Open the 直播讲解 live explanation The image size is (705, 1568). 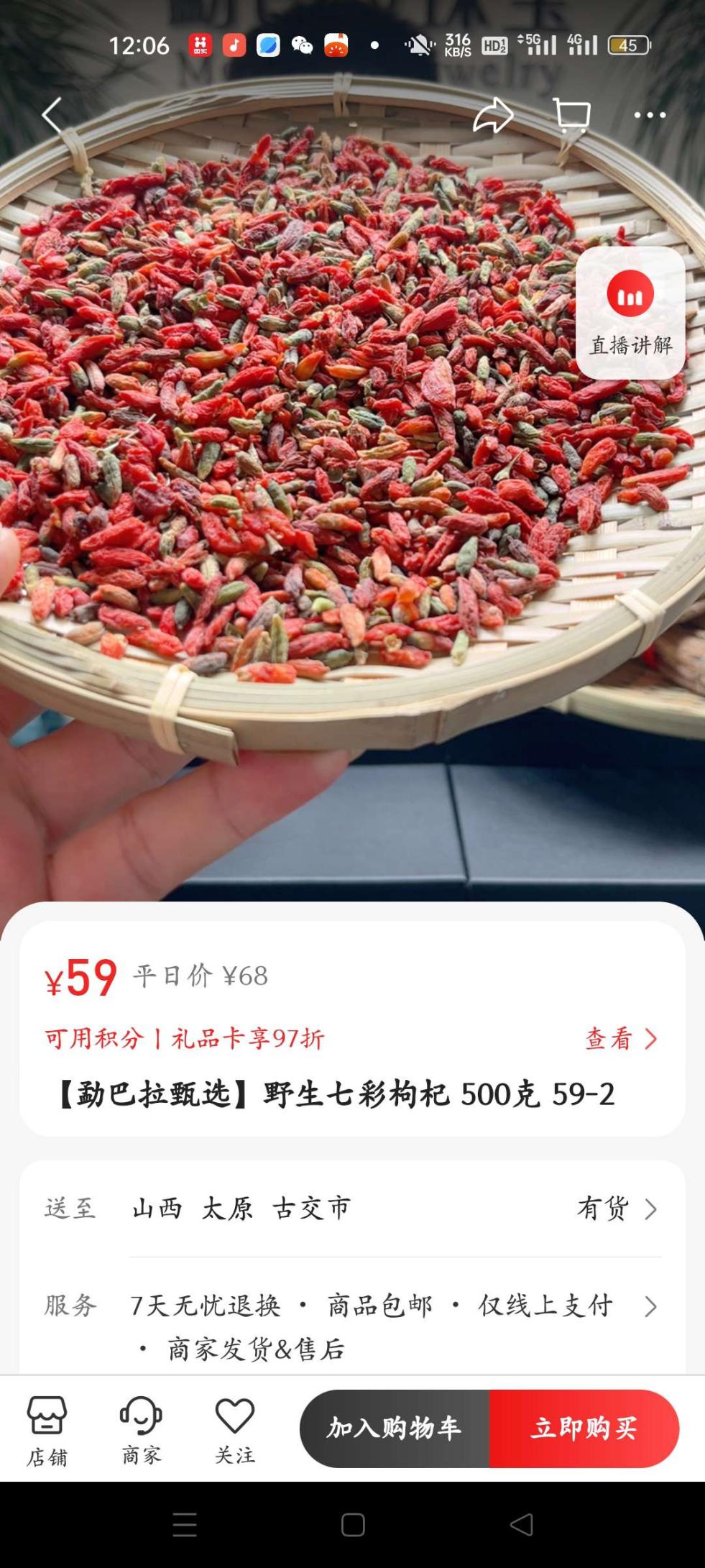click(630, 313)
